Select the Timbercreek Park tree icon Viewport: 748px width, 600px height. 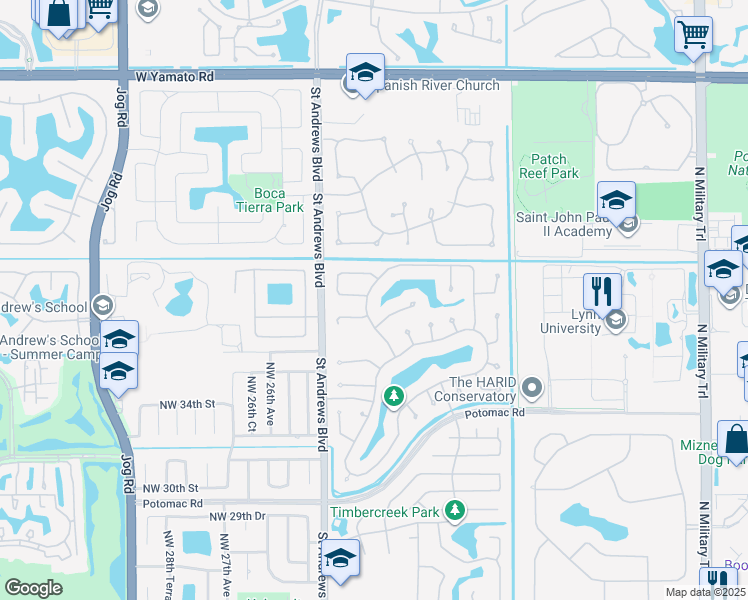tap(456, 512)
